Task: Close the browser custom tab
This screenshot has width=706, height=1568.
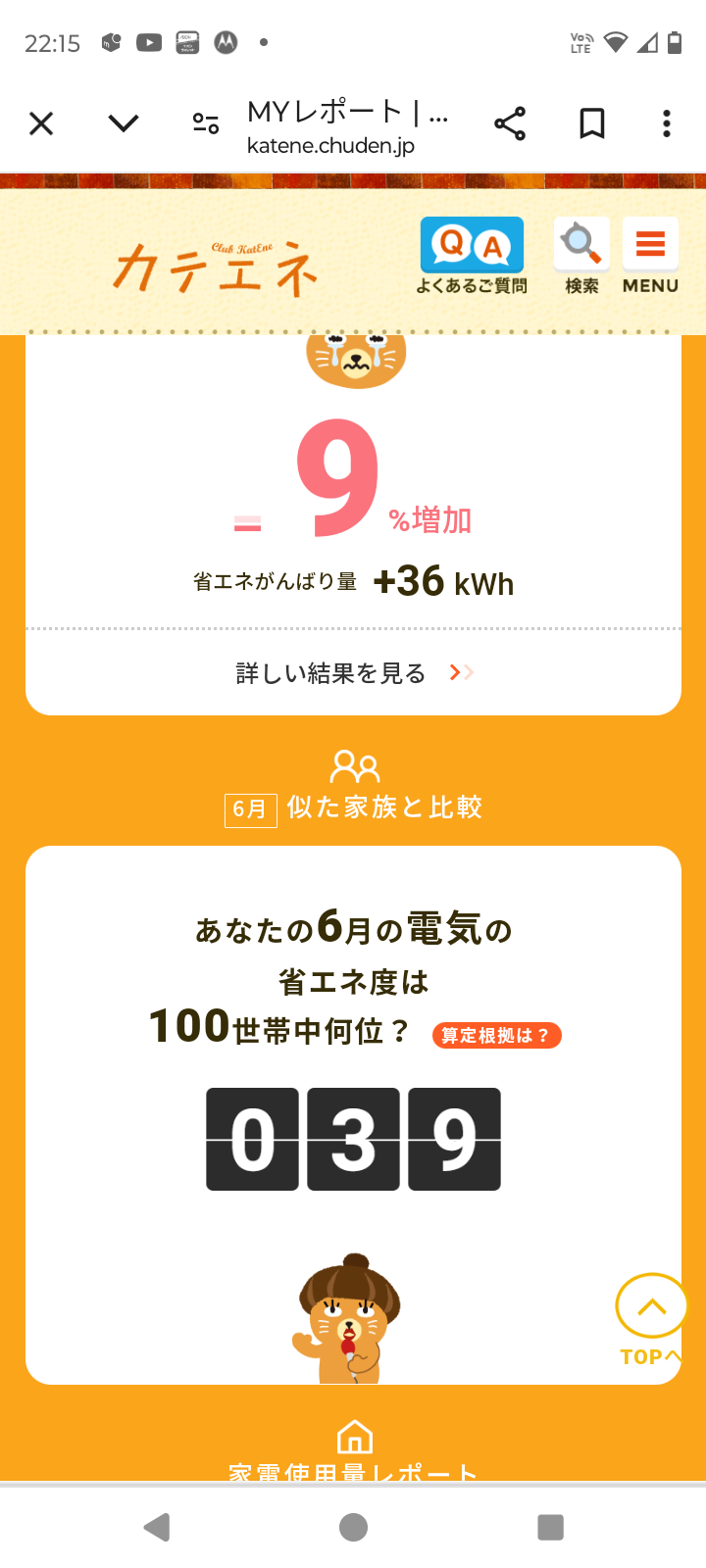Action: point(41,123)
